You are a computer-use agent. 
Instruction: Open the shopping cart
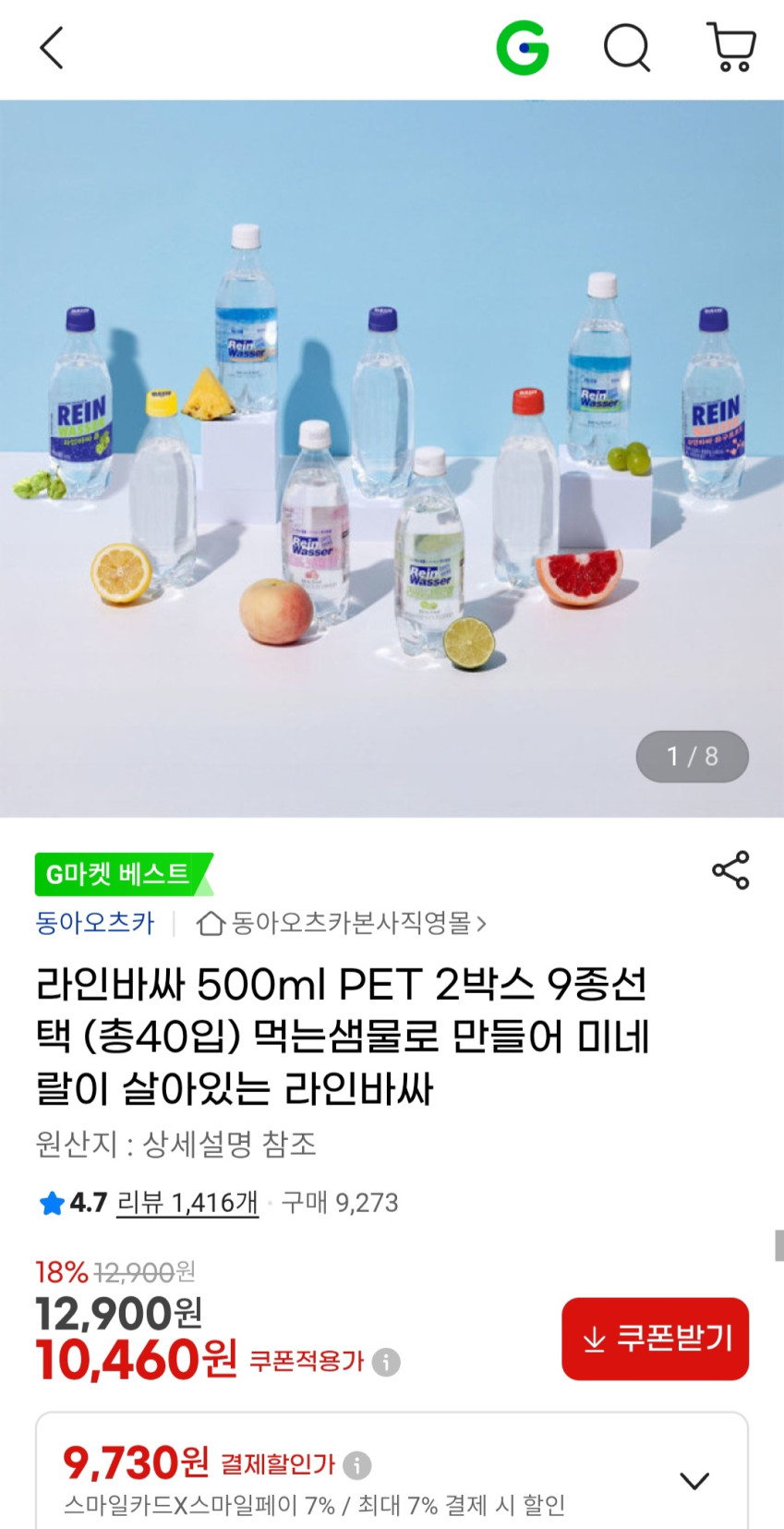[x=731, y=48]
